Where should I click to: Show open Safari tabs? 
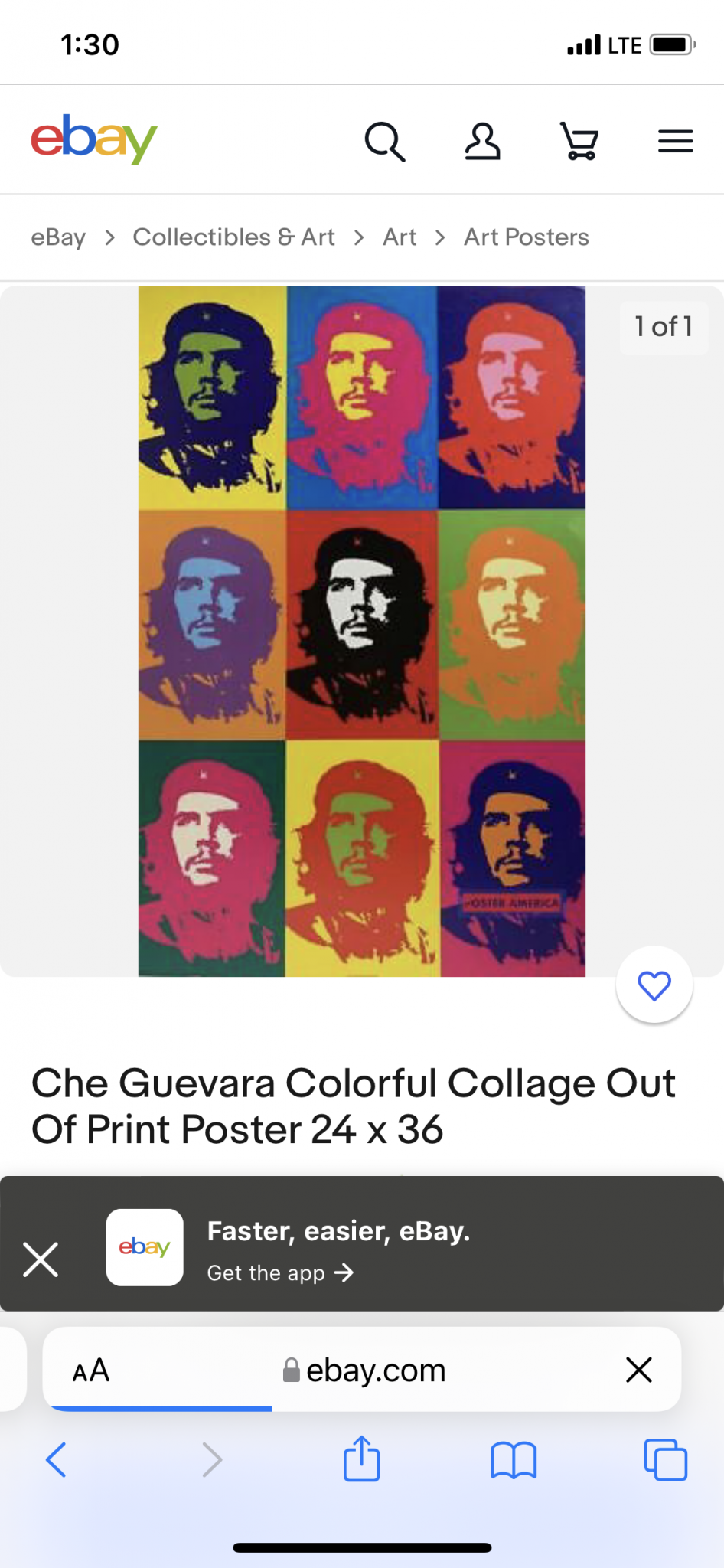(665, 1459)
